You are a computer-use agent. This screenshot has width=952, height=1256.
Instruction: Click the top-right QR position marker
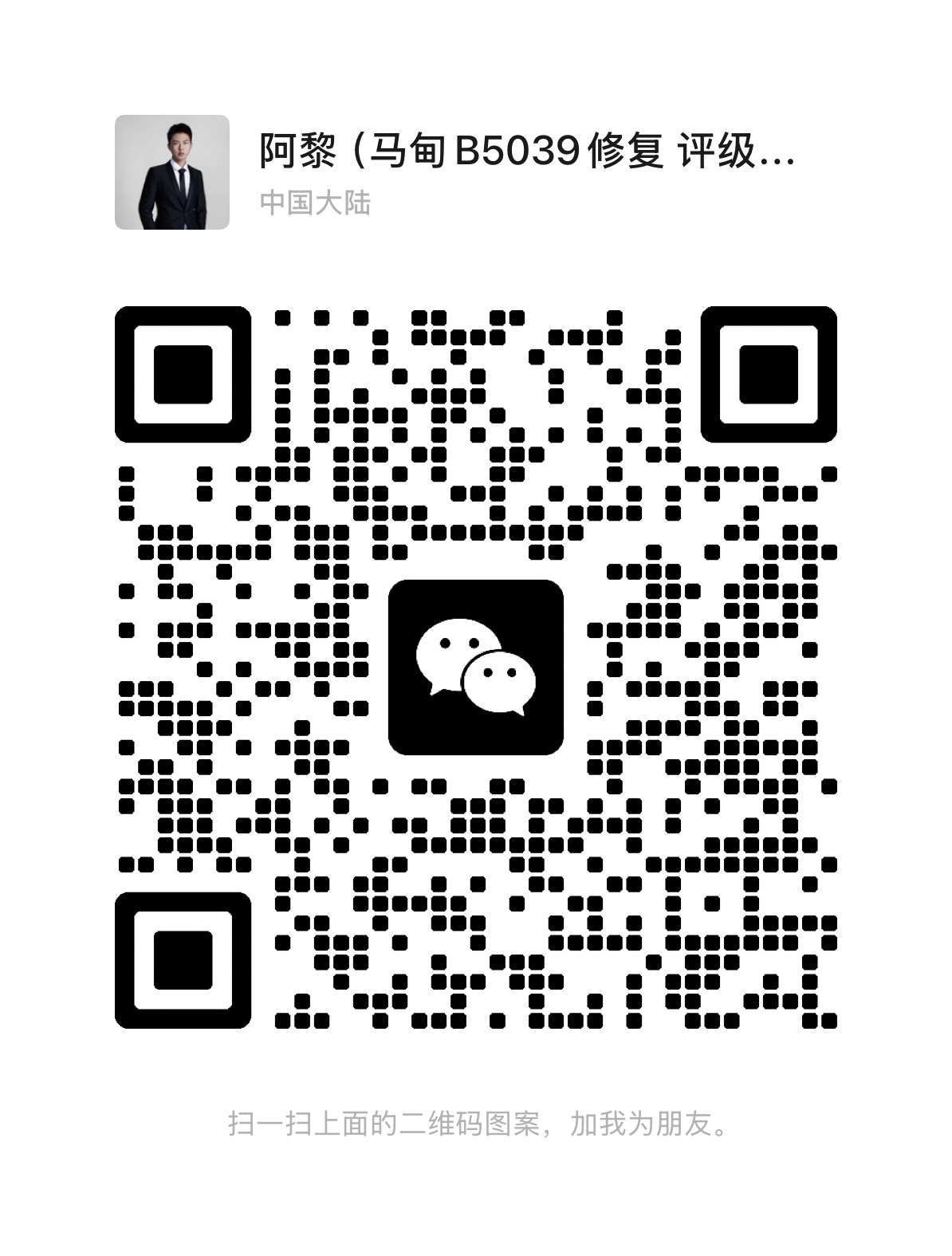(x=767, y=375)
